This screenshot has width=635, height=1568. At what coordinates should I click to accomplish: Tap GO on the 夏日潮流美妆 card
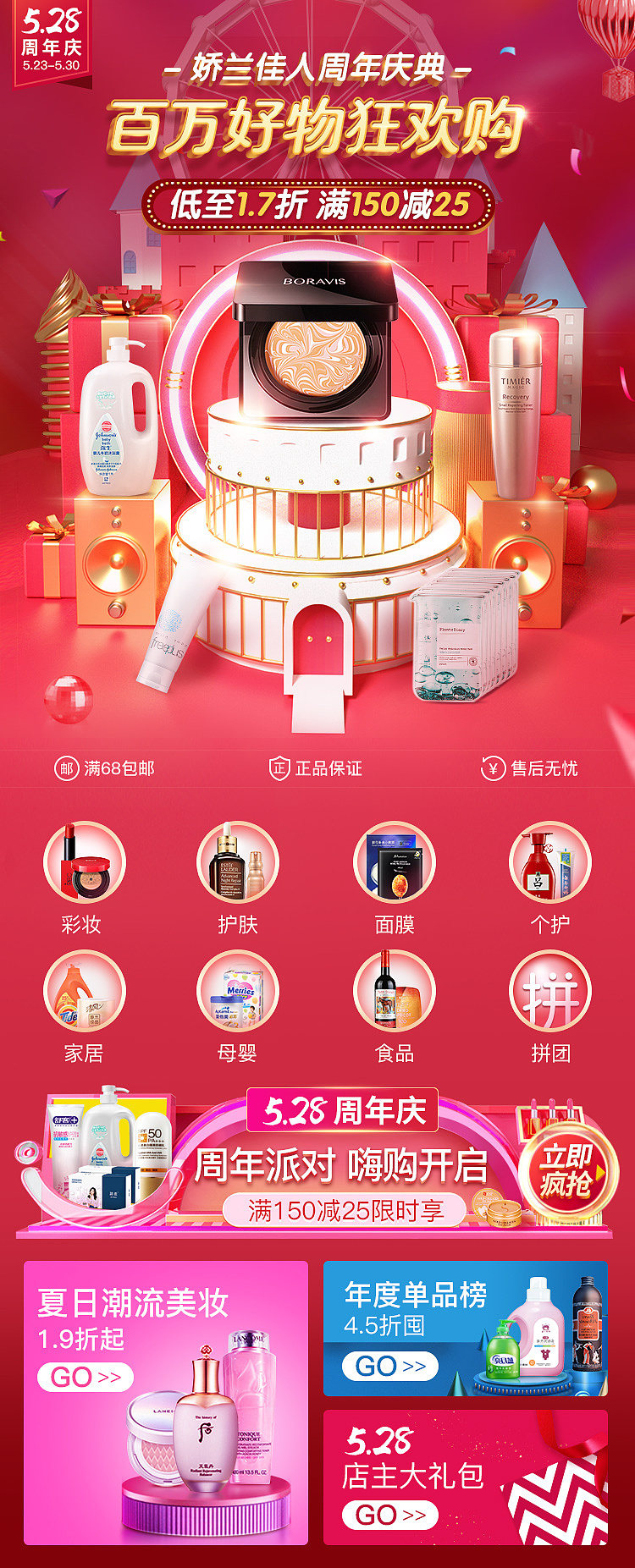tap(86, 1377)
